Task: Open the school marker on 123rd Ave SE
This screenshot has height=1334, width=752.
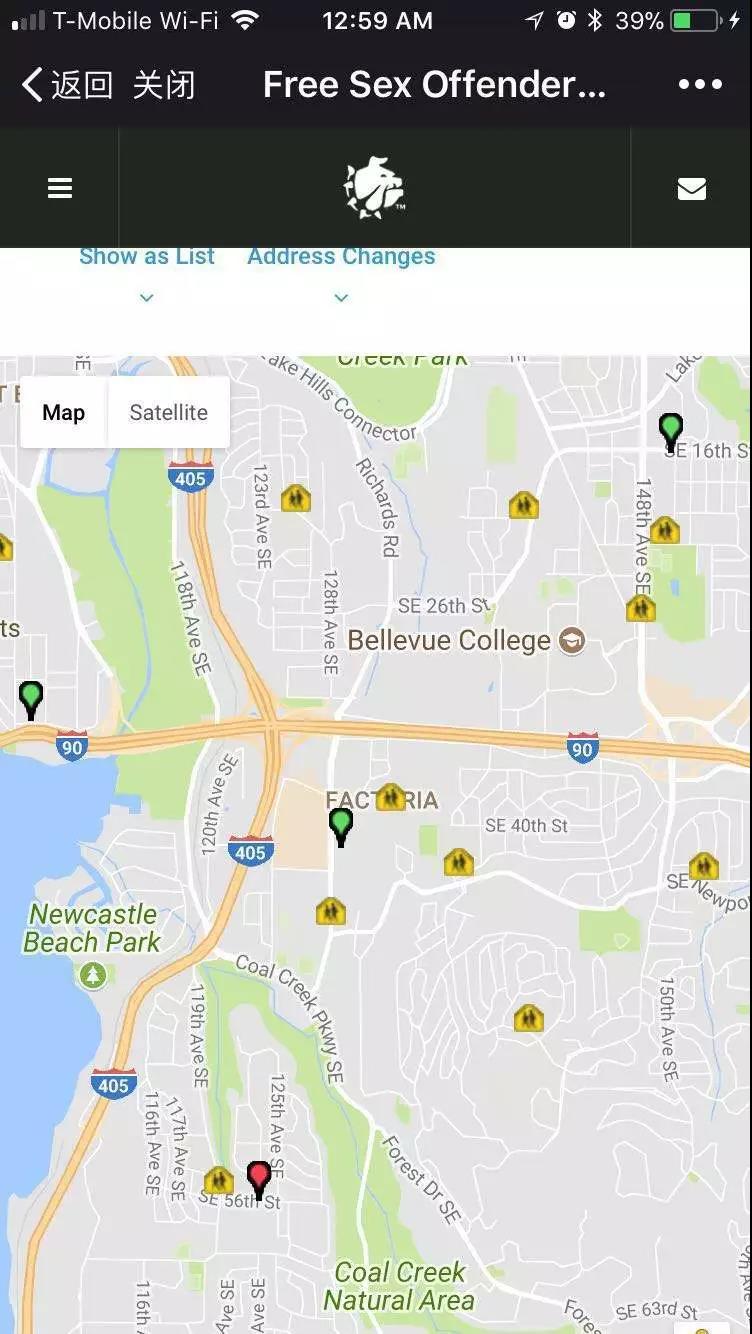Action: click(x=295, y=497)
